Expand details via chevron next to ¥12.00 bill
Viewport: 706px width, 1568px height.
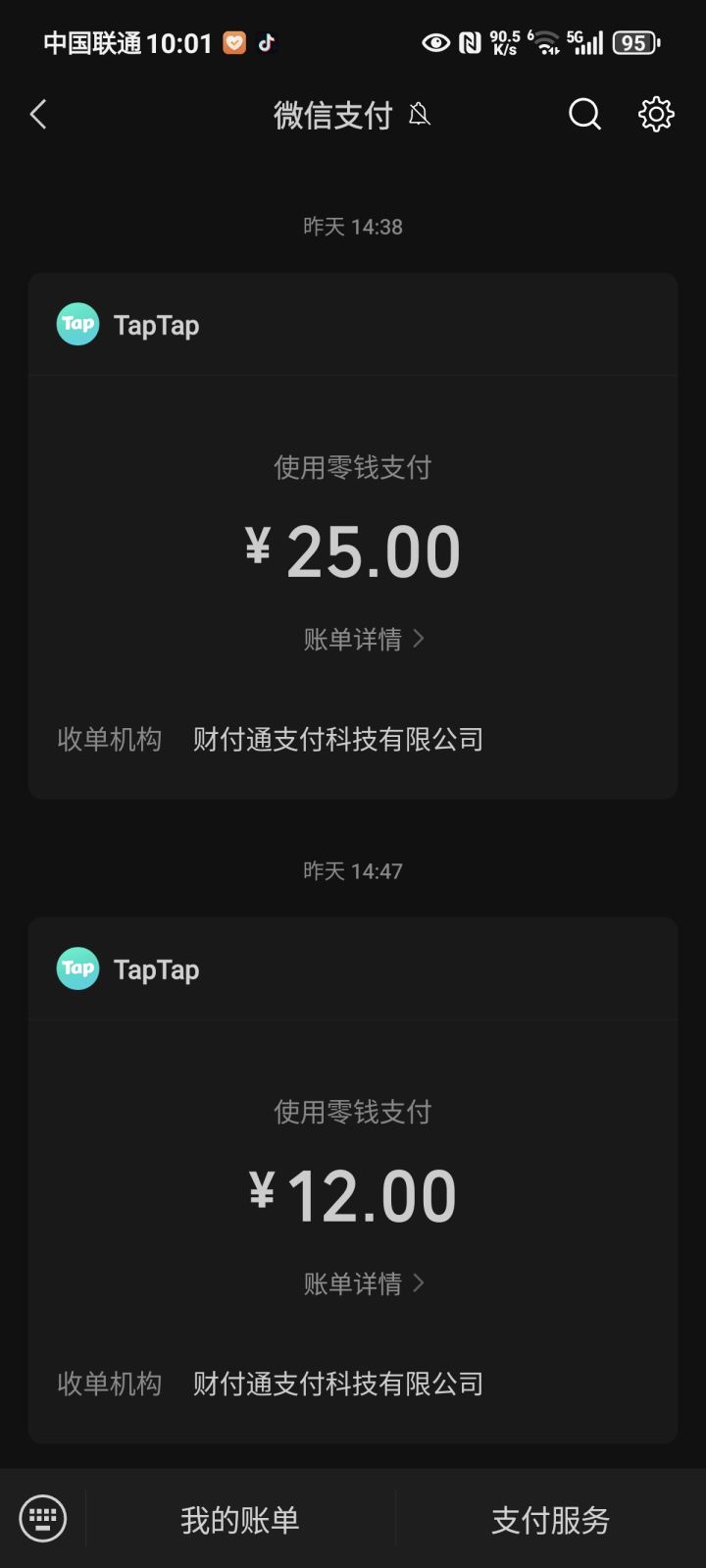pyautogui.click(x=420, y=1282)
